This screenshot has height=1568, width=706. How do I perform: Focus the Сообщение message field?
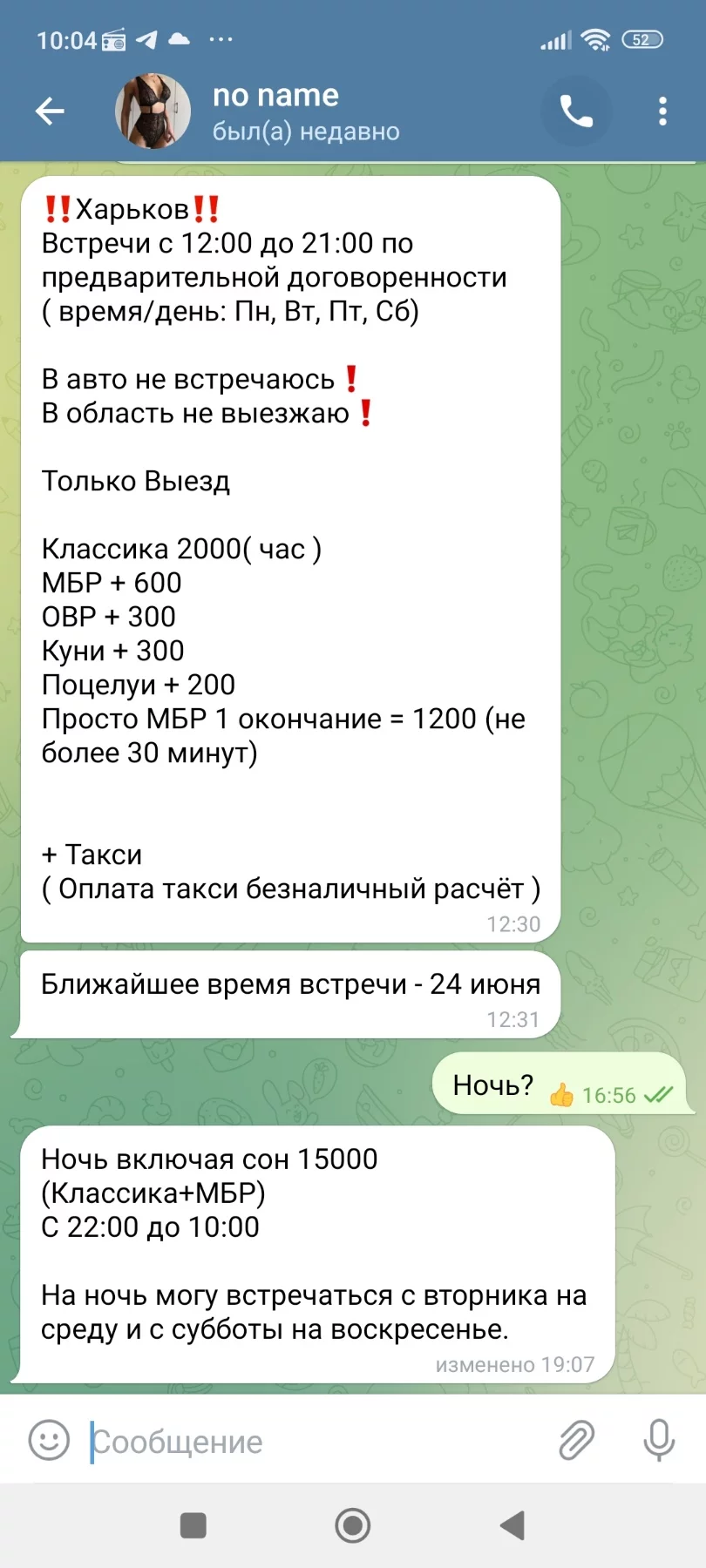(314, 1442)
